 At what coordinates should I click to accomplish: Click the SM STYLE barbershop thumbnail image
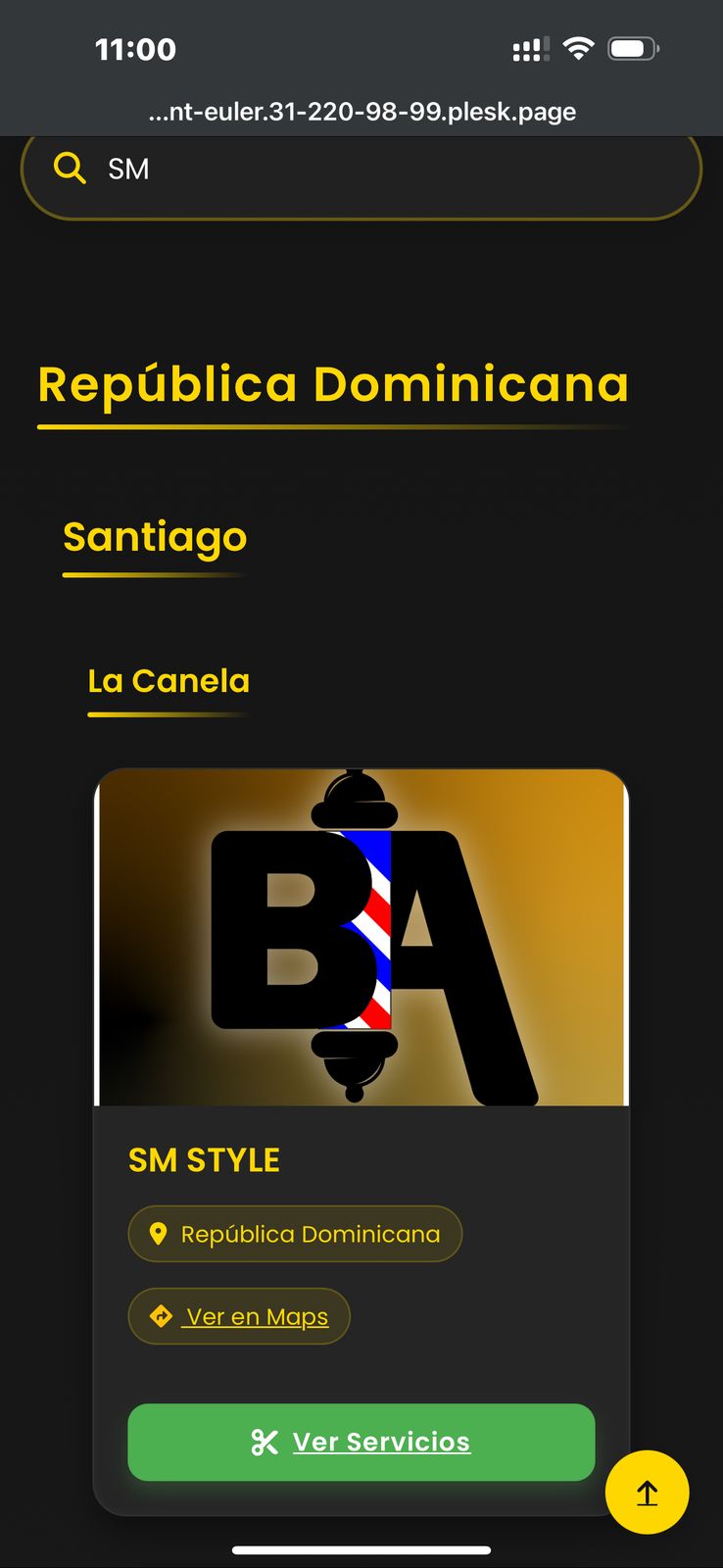[361, 936]
